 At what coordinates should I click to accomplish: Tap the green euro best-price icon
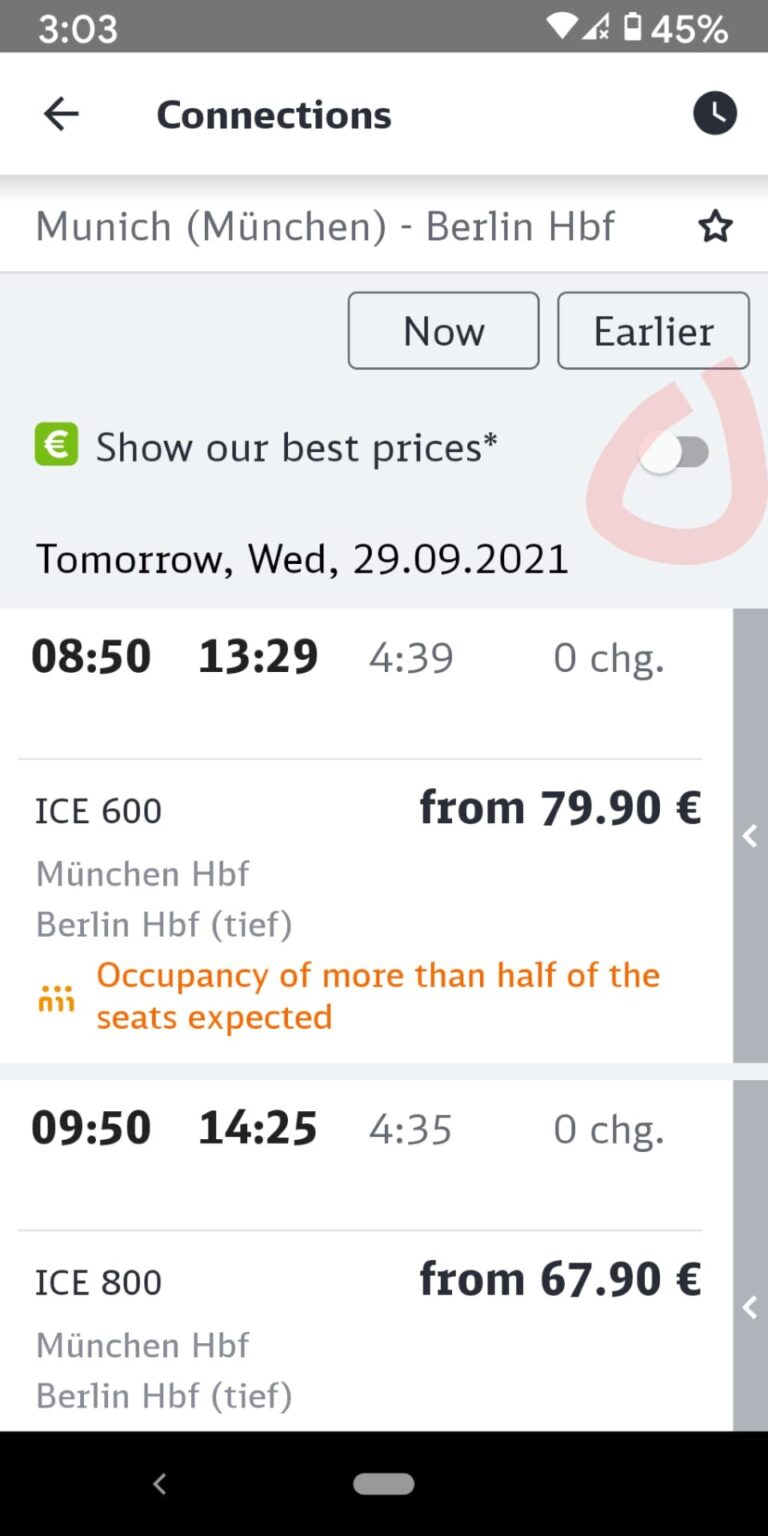pos(55,446)
